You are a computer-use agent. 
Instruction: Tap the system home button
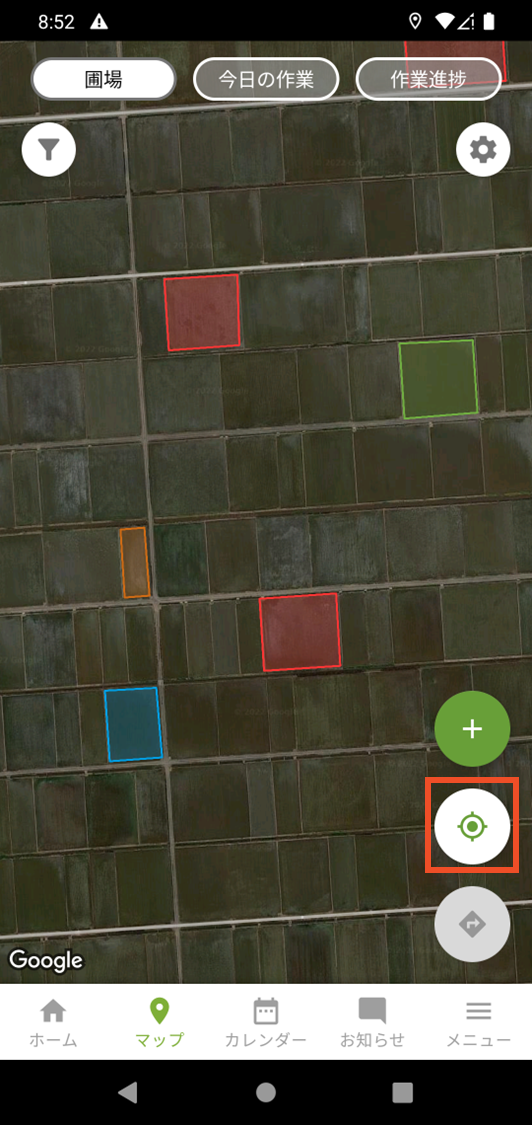pyautogui.click(x=266, y=1092)
